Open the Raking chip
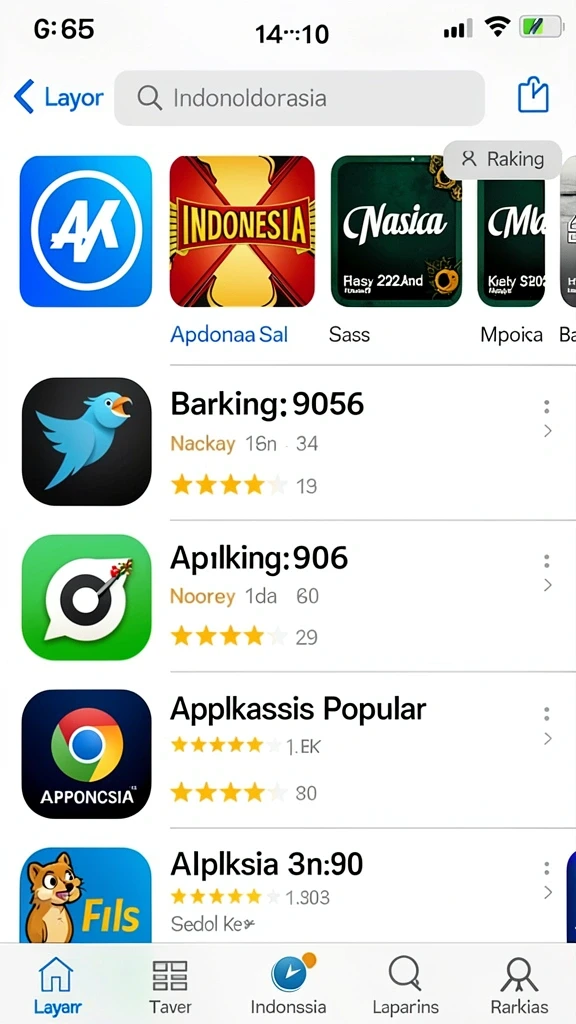The image size is (576, 1024). (502, 159)
